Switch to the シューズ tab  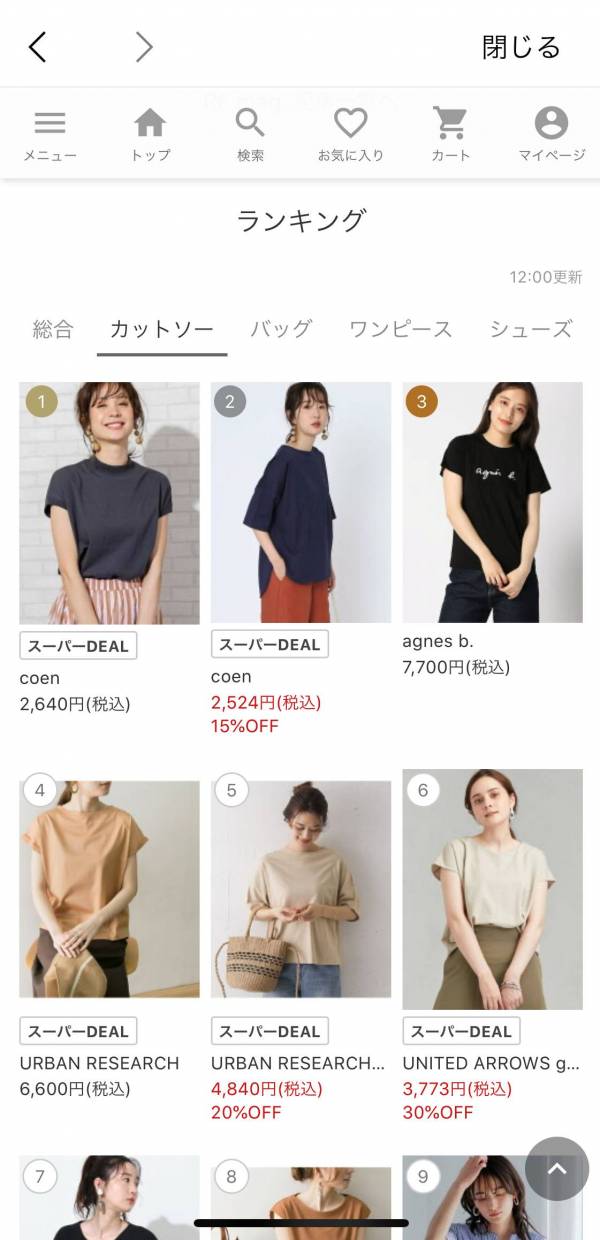click(530, 329)
